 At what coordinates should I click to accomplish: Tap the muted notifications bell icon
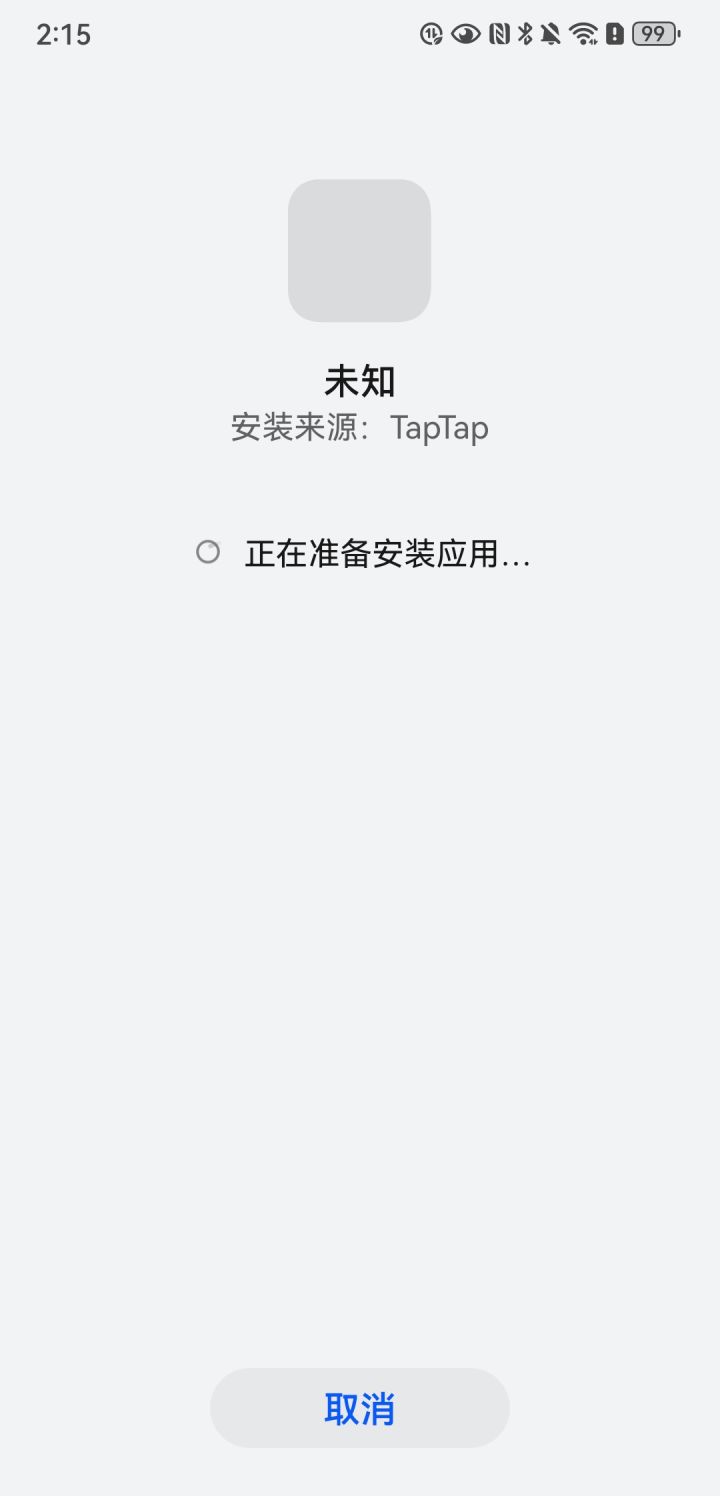point(548,34)
